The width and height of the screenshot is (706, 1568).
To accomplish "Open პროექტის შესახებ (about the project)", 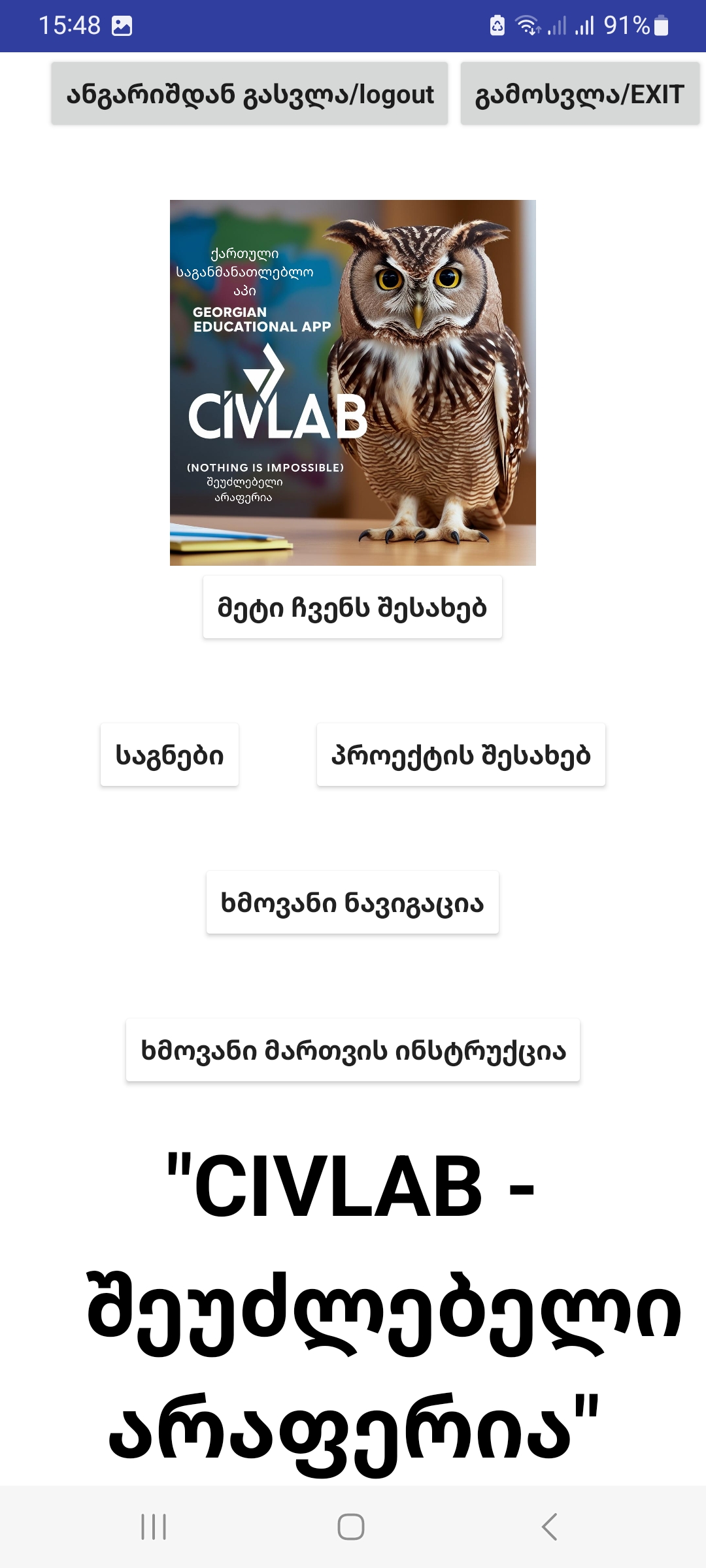I will [461, 755].
